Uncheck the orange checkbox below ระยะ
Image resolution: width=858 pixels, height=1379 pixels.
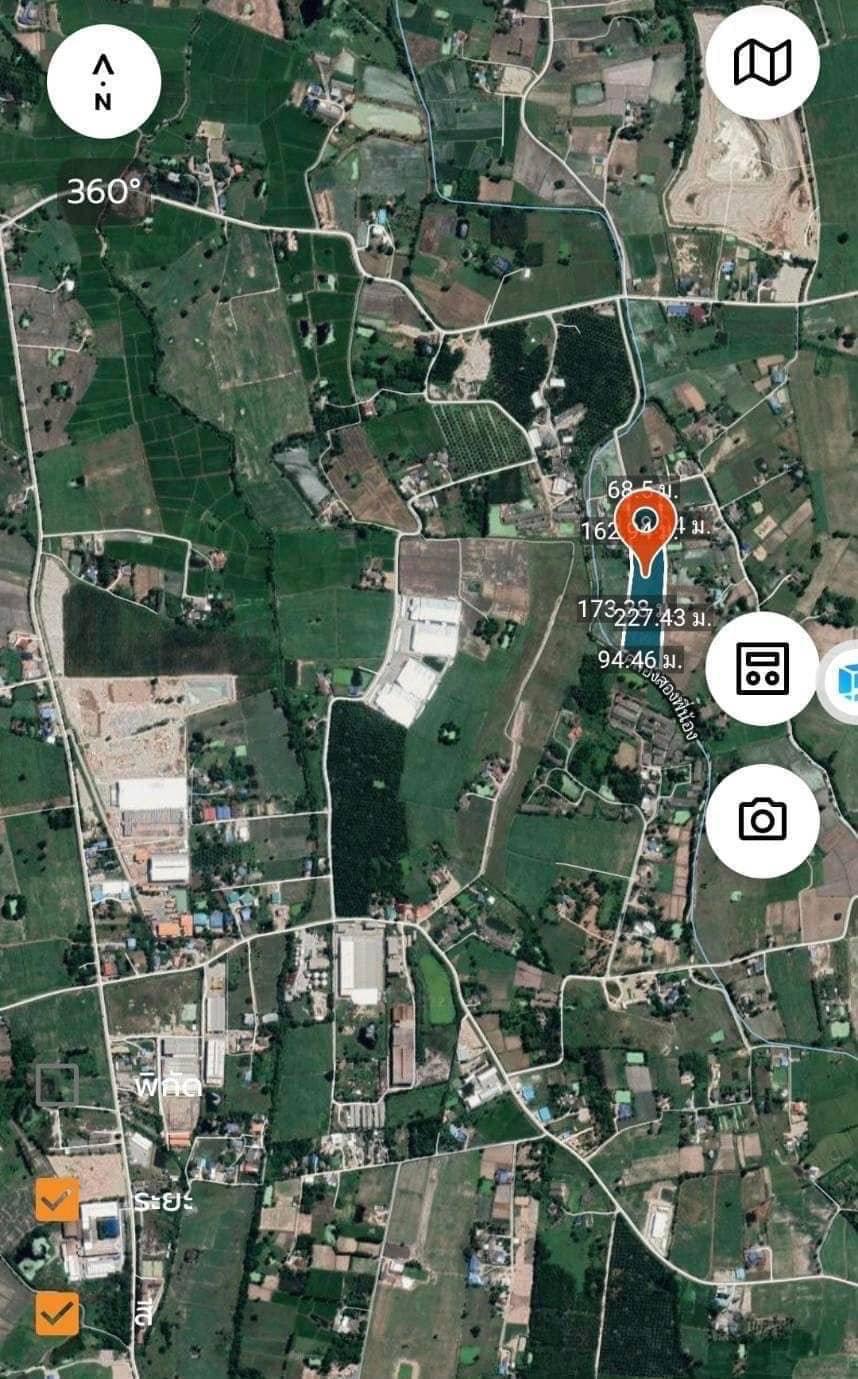click(57, 1313)
